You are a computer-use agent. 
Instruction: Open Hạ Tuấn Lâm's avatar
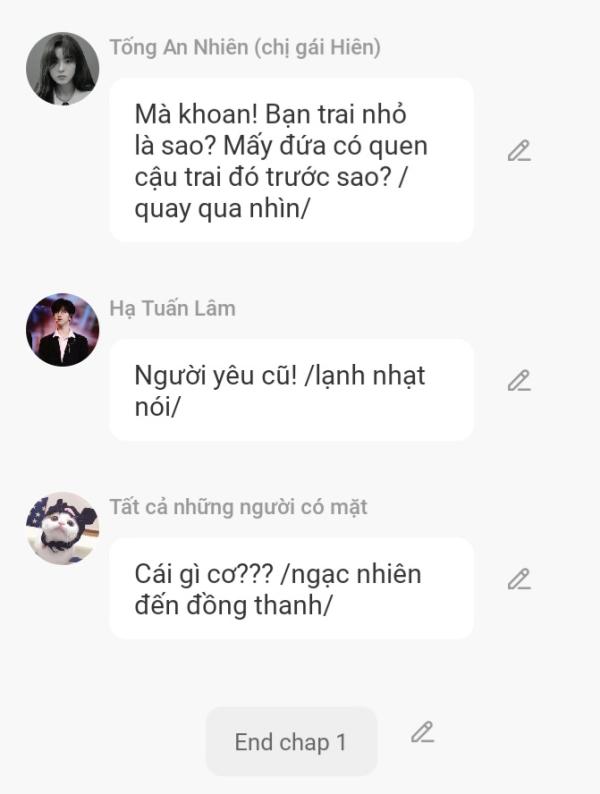pos(62,330)
